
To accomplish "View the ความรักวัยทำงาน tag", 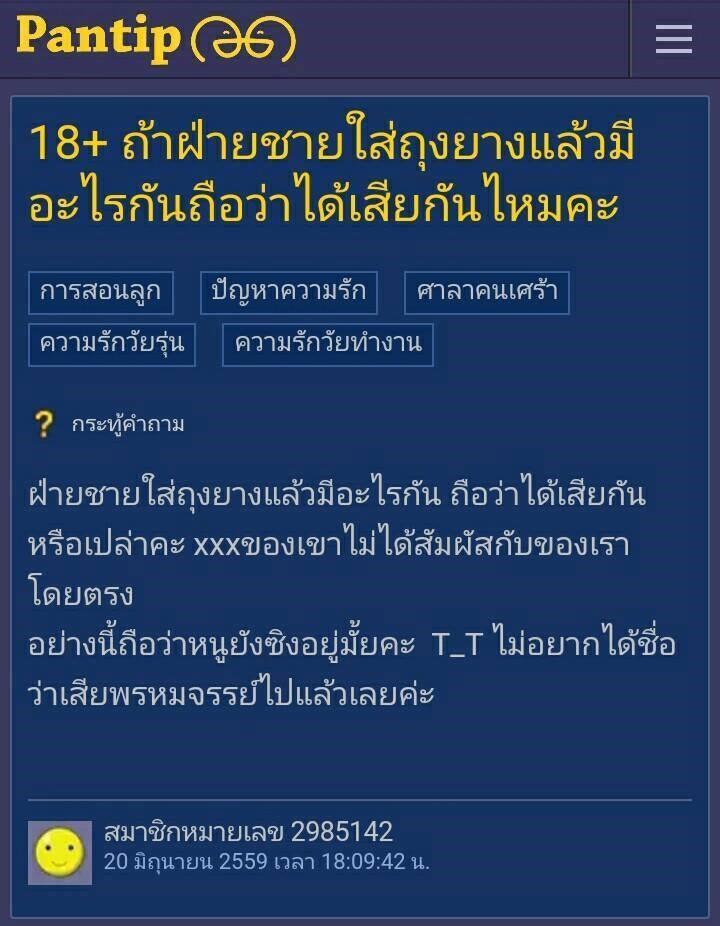I will coord(327,344).
